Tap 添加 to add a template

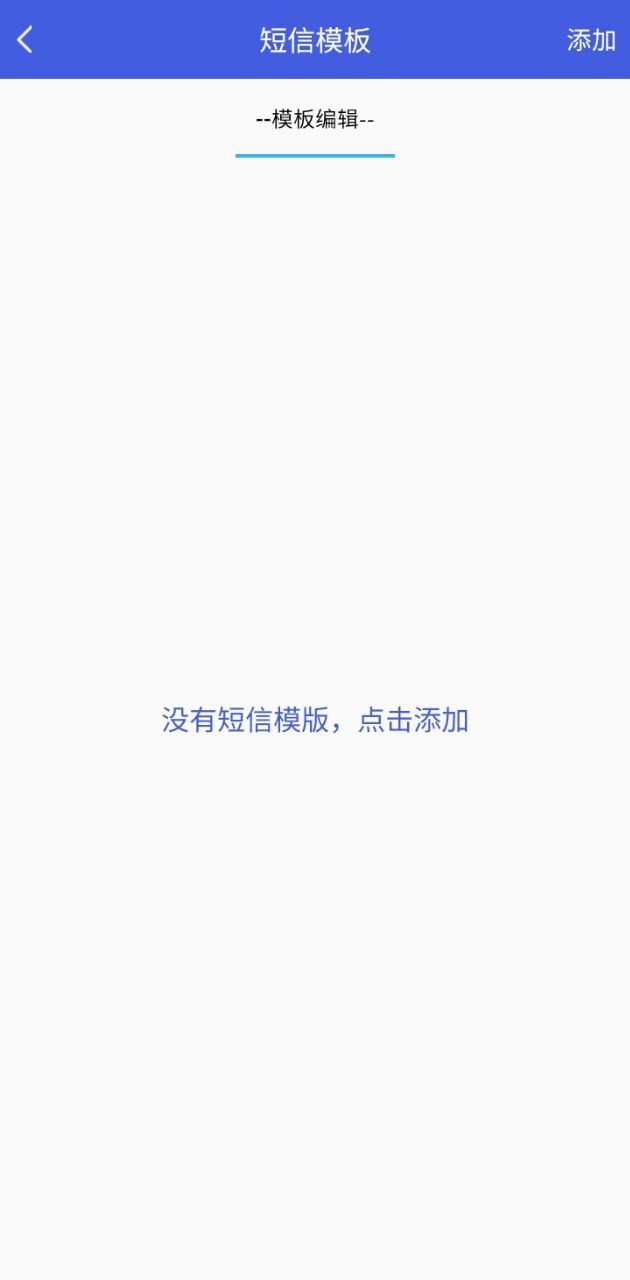(x=591, y=40)
